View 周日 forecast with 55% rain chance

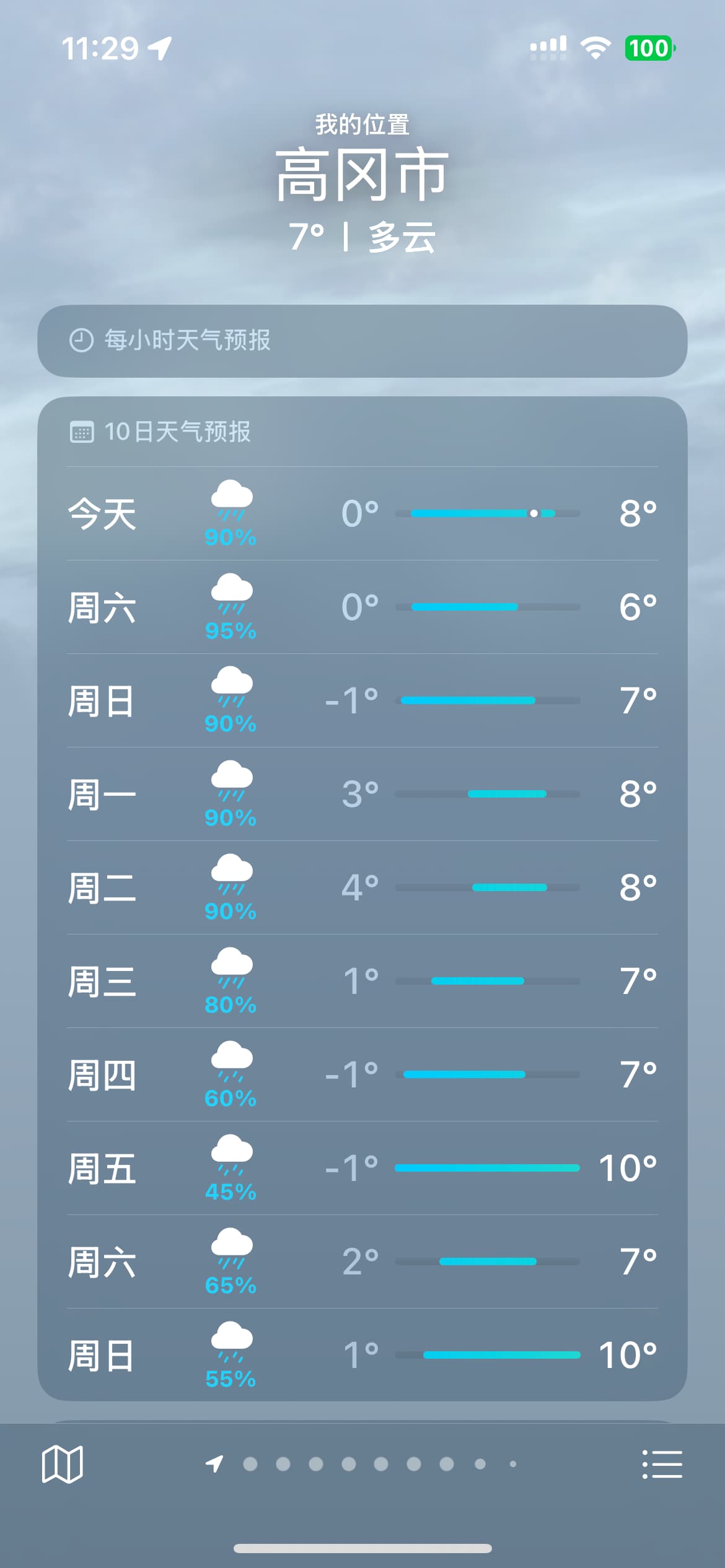click(x=362, y=1355)
